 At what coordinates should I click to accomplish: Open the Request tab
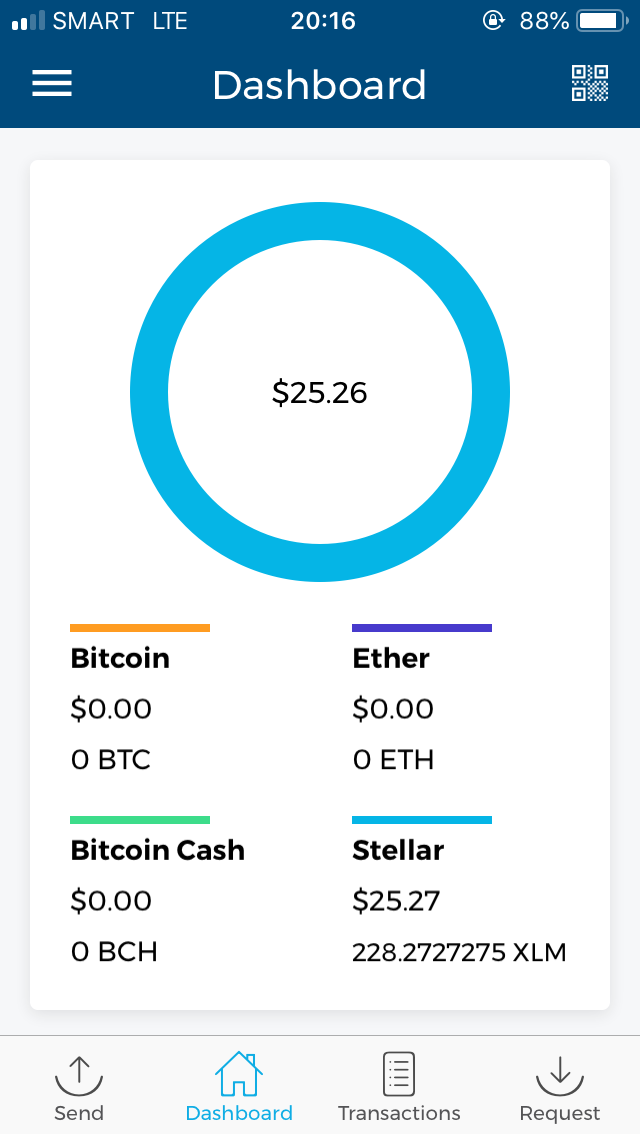click(x=559, y=1087)
